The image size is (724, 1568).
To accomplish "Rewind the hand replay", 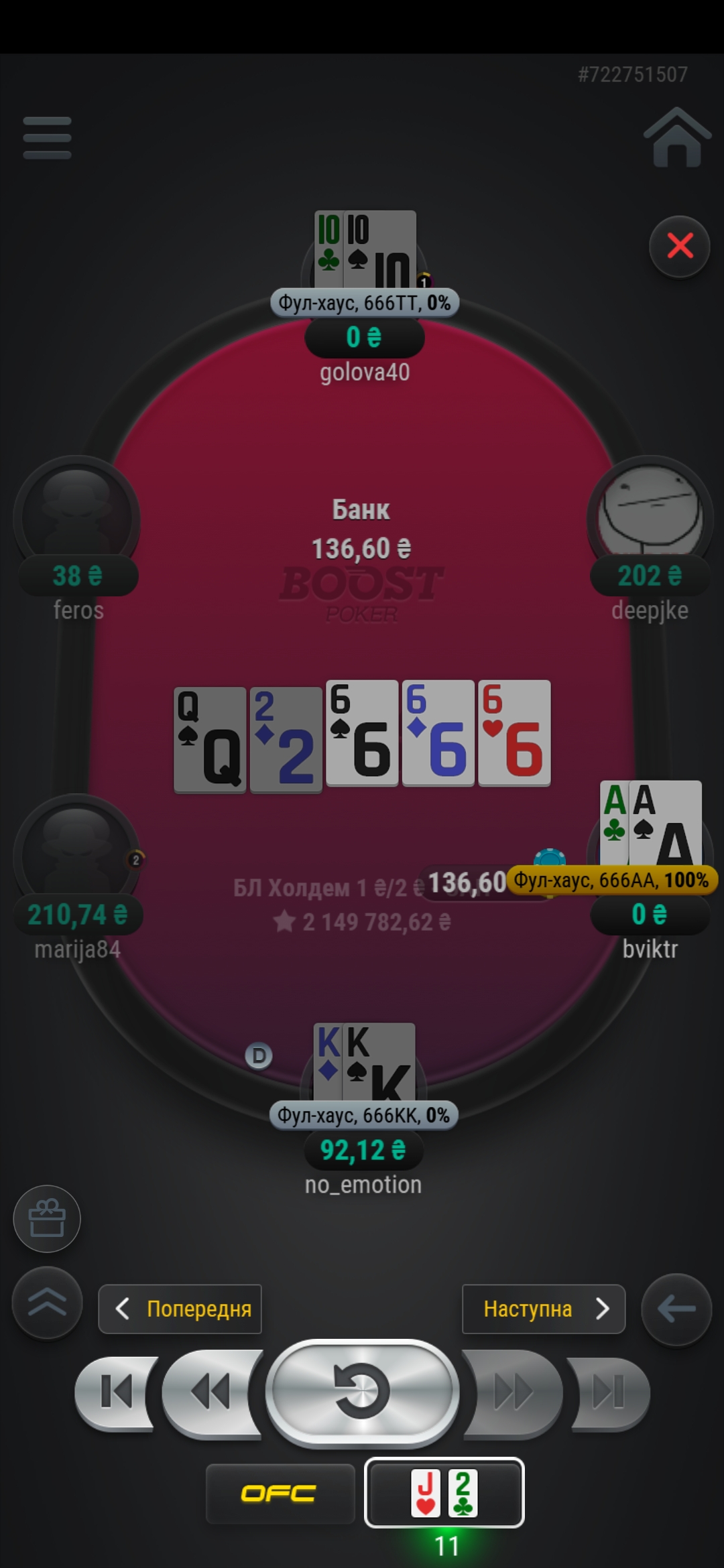I will [211, 1392].
